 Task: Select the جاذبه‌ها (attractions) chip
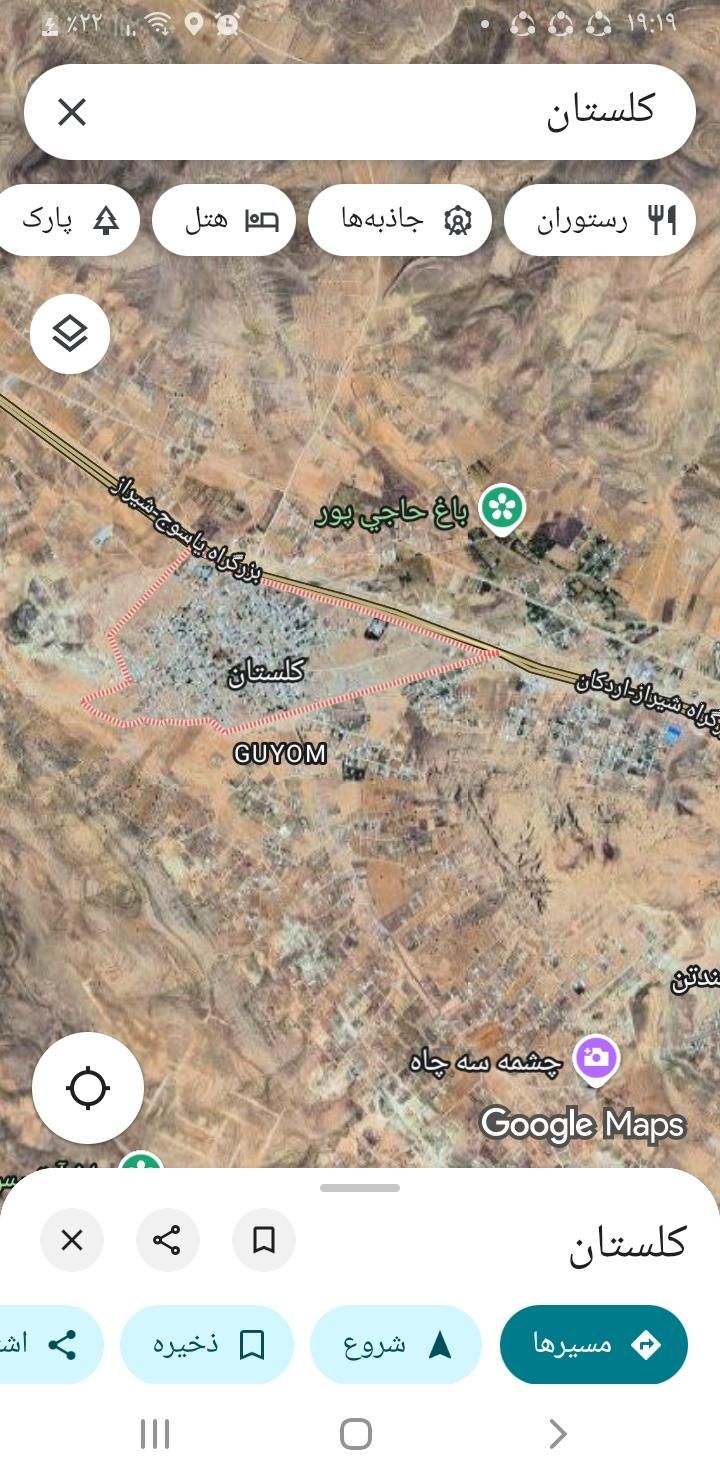(400, 220)
